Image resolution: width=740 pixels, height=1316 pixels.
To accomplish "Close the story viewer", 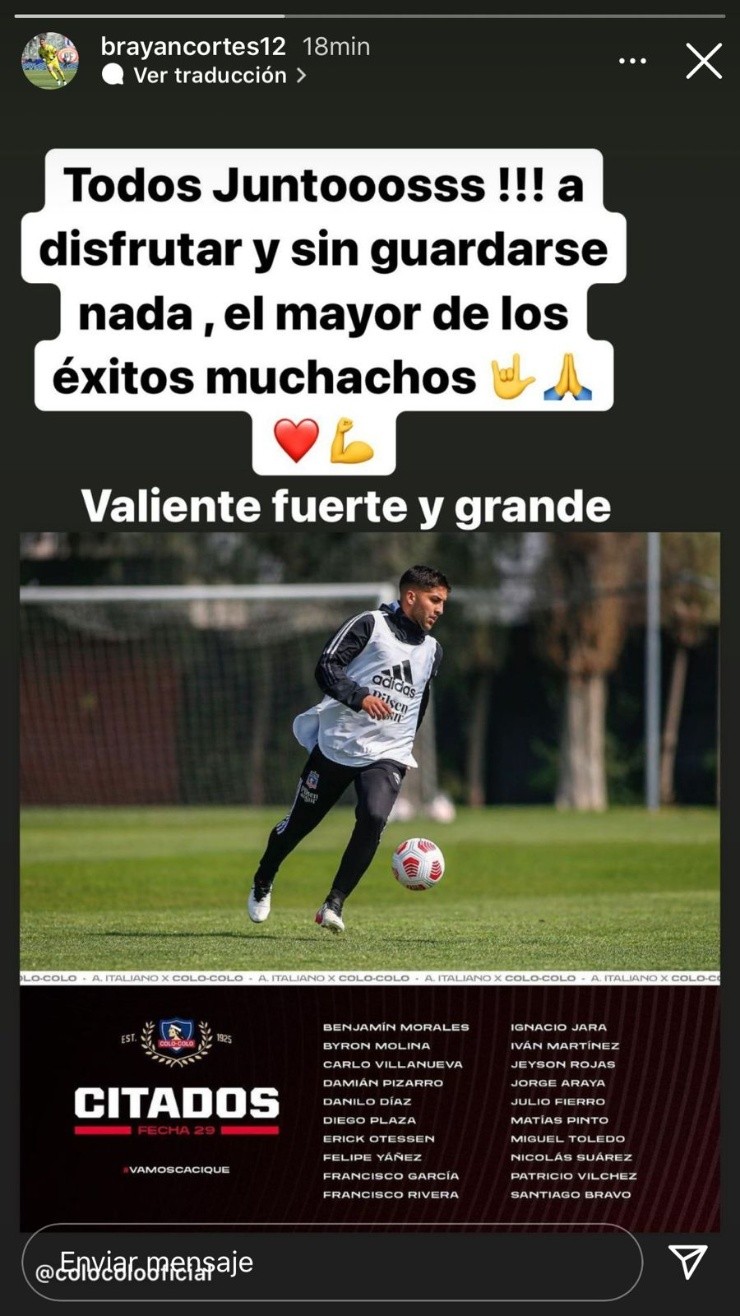I will [x=704, y=61].
